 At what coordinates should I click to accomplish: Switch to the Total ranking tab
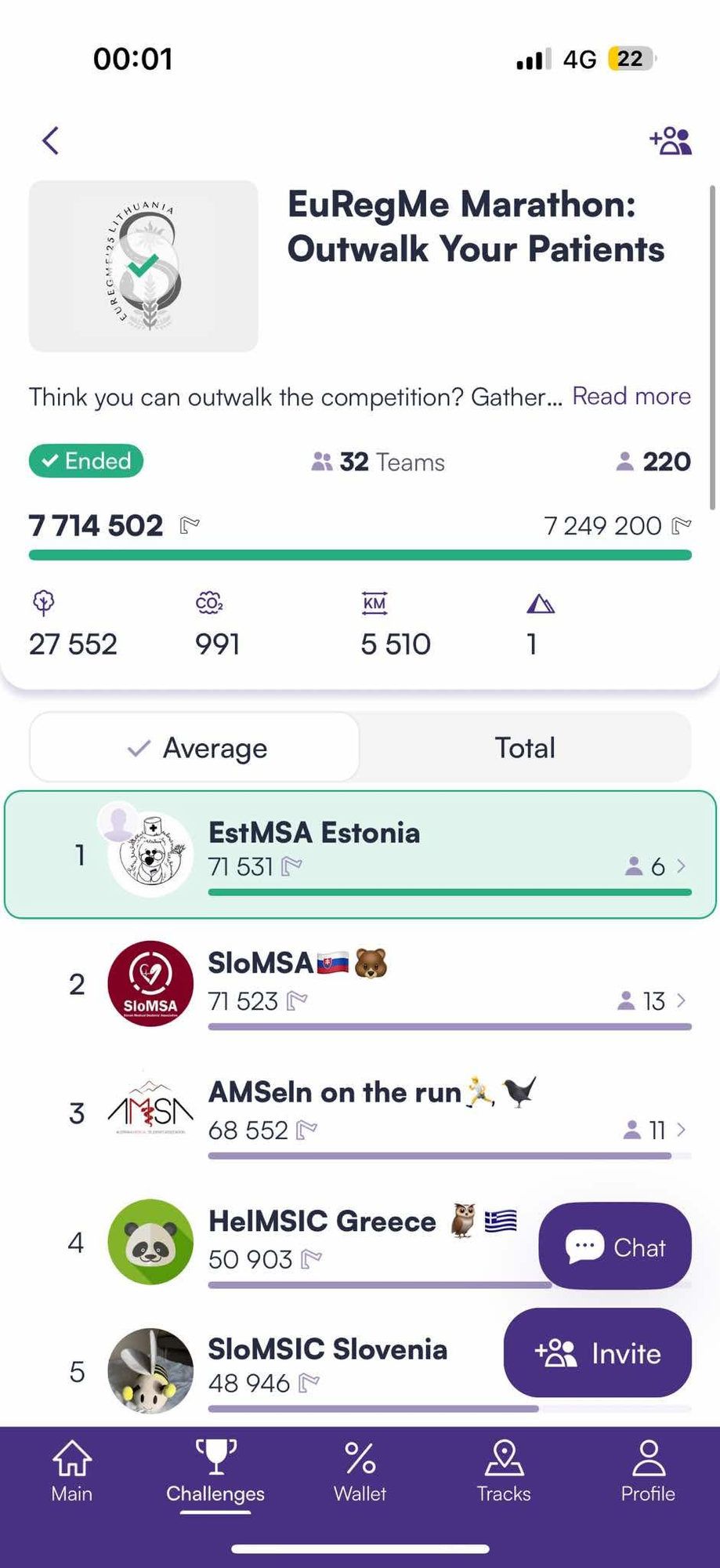point(525,747)
